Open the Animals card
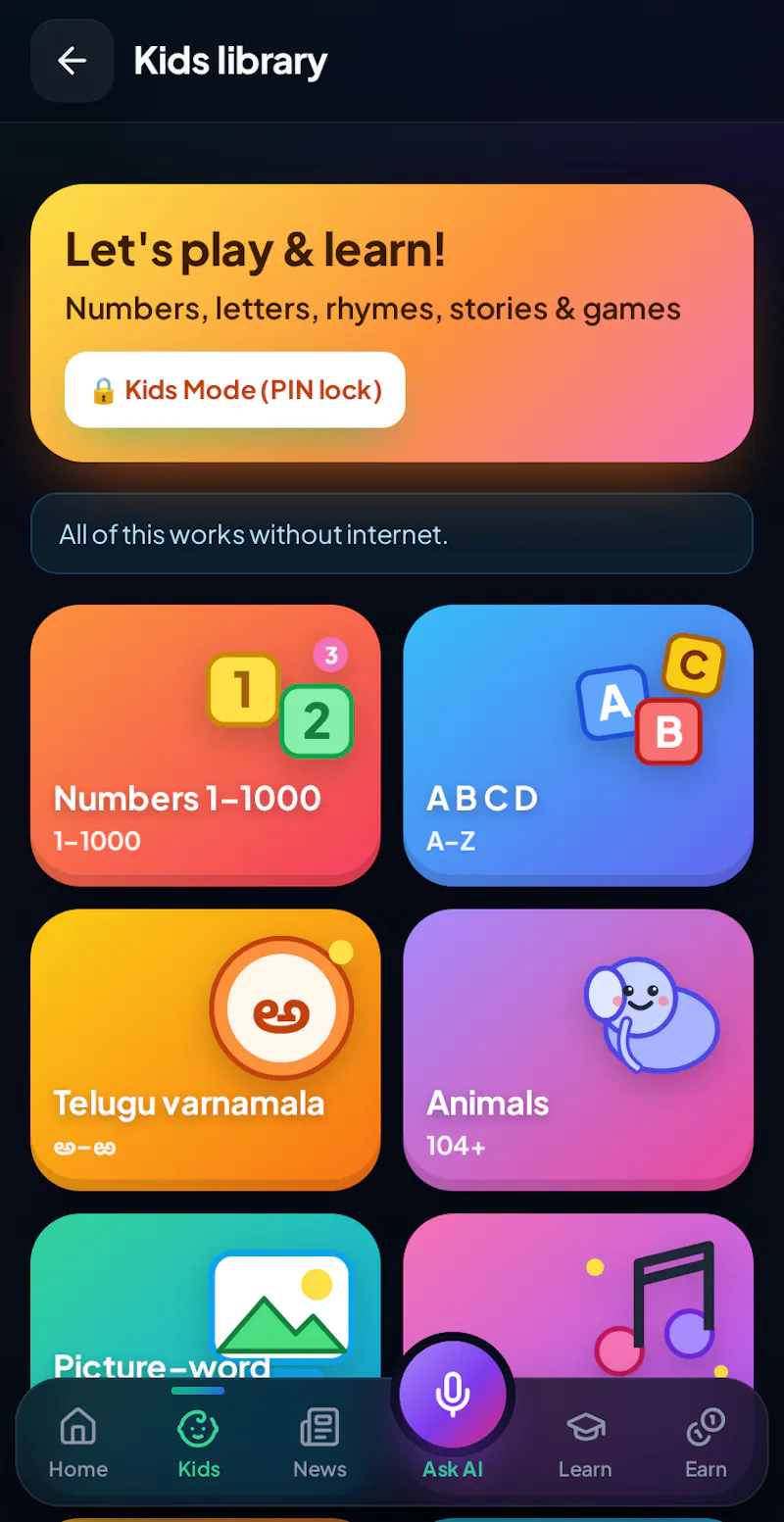 pos(578,1050)
